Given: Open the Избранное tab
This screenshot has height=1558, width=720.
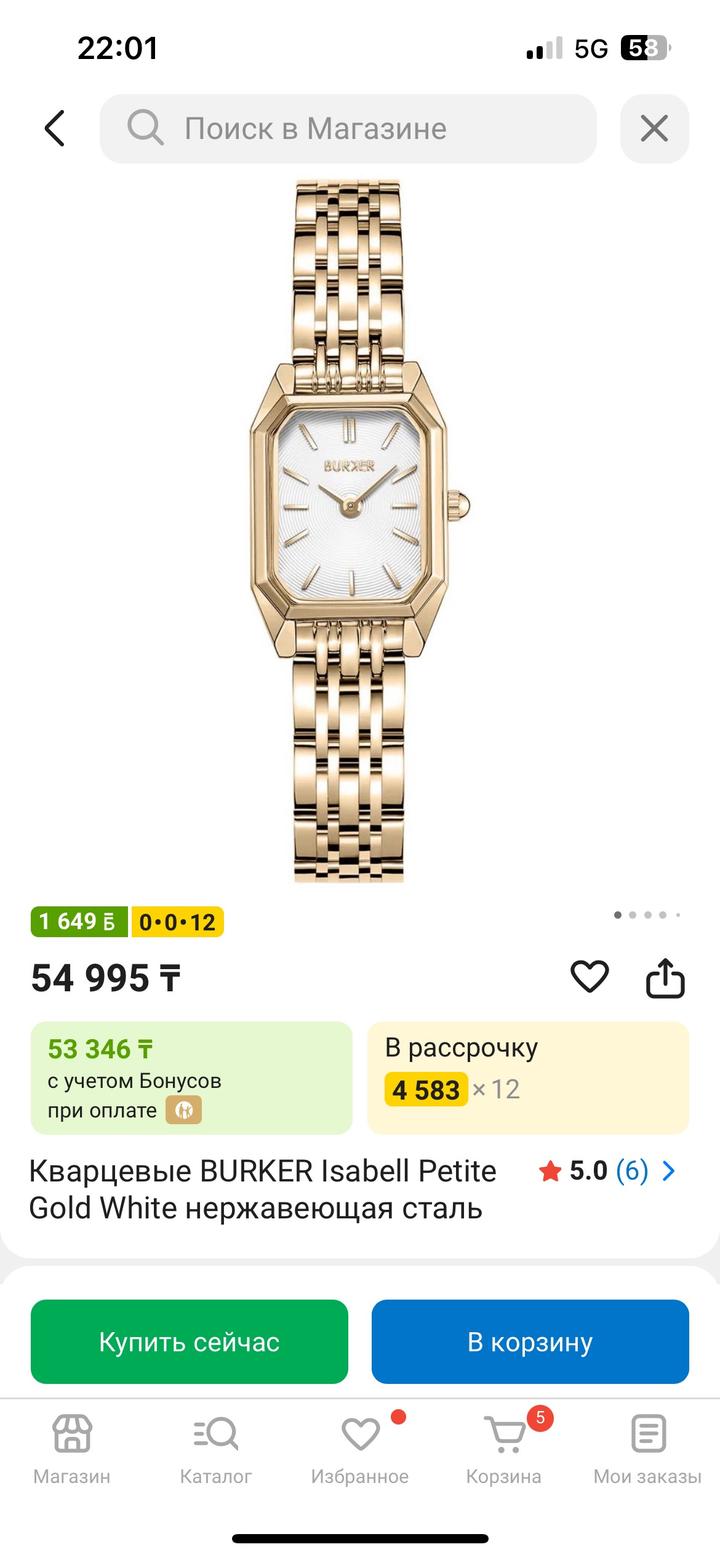Looking at the screenshot, I should [x=360, y=1449].
